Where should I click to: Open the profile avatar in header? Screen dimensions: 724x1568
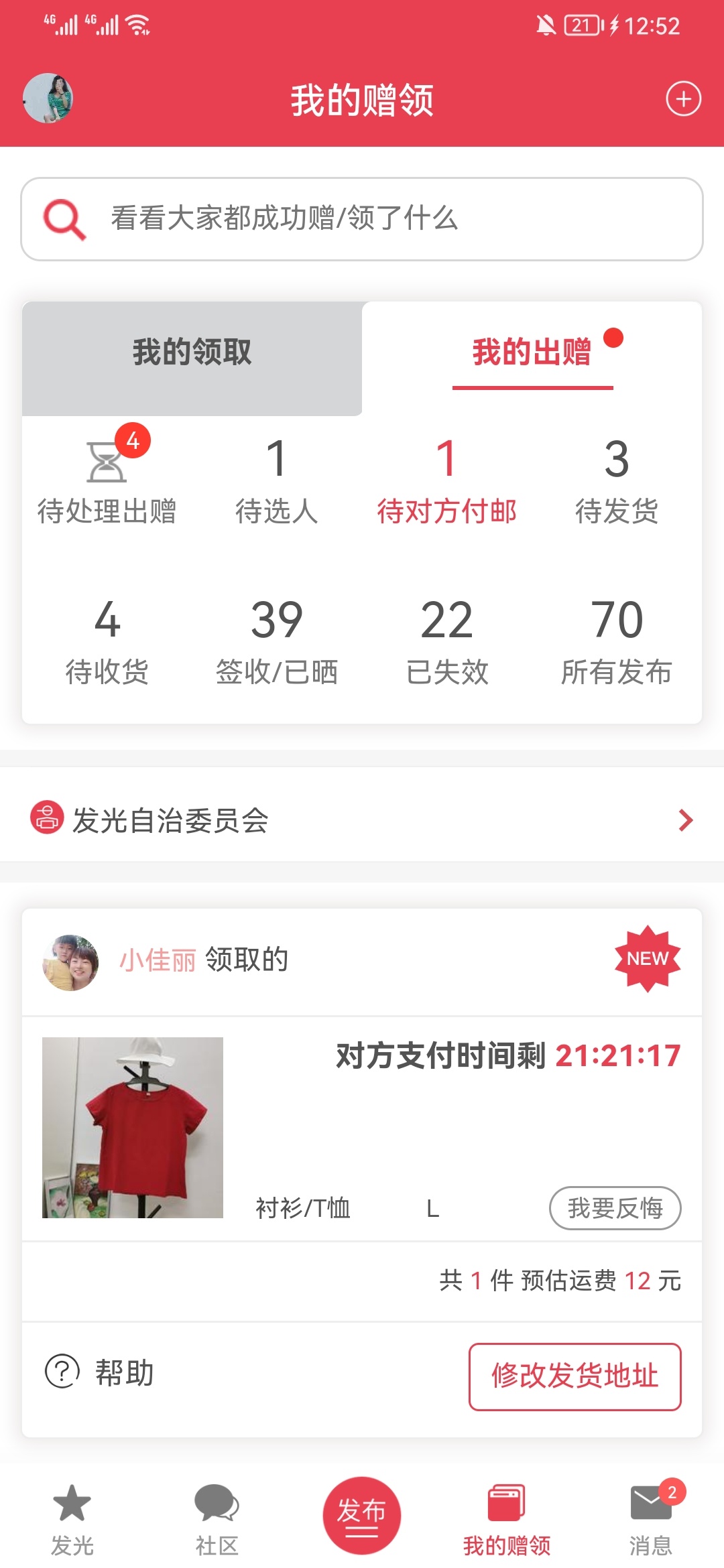[48, 99]
